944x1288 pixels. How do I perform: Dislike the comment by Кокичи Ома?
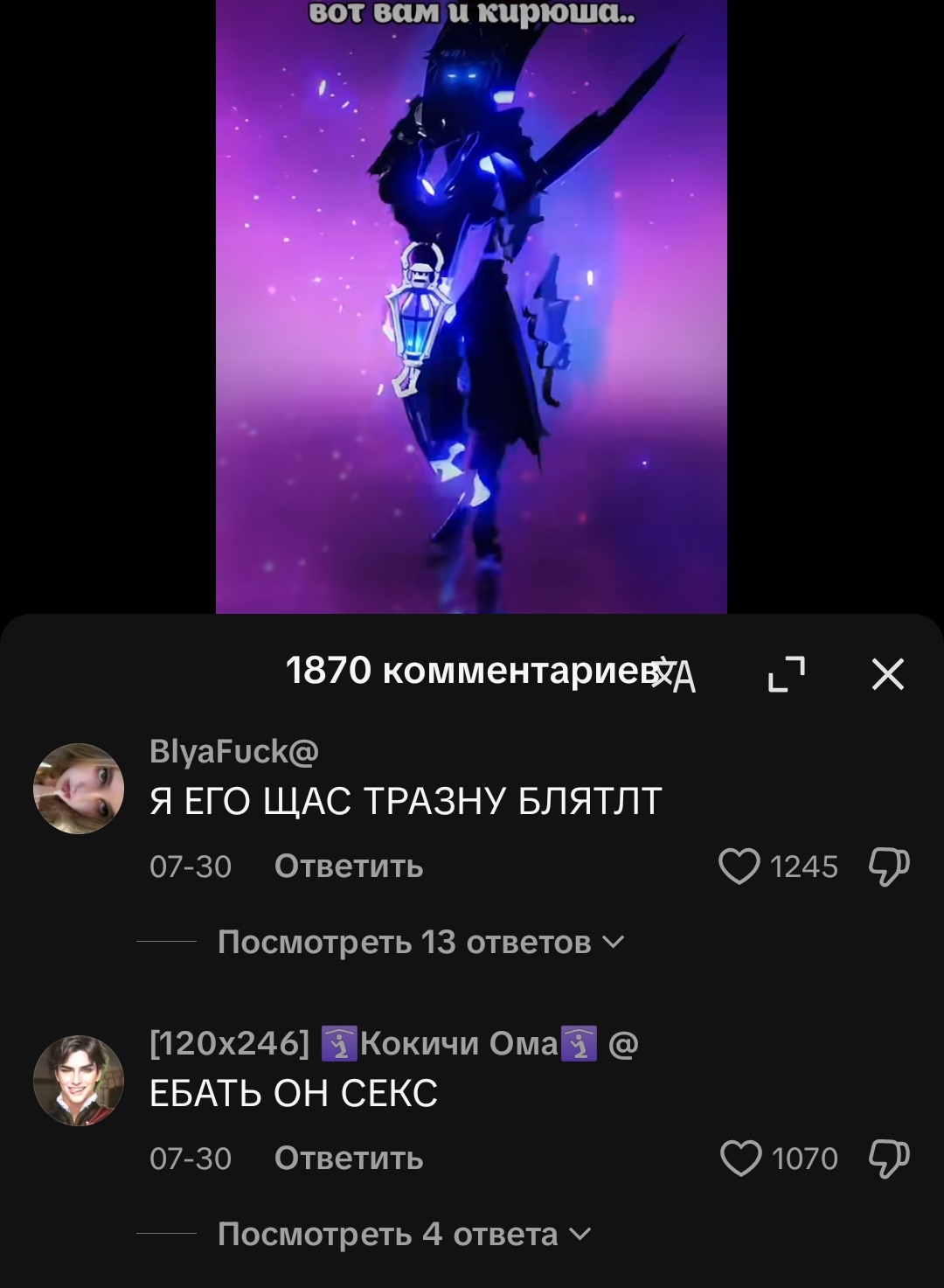tap(889, 1159)
